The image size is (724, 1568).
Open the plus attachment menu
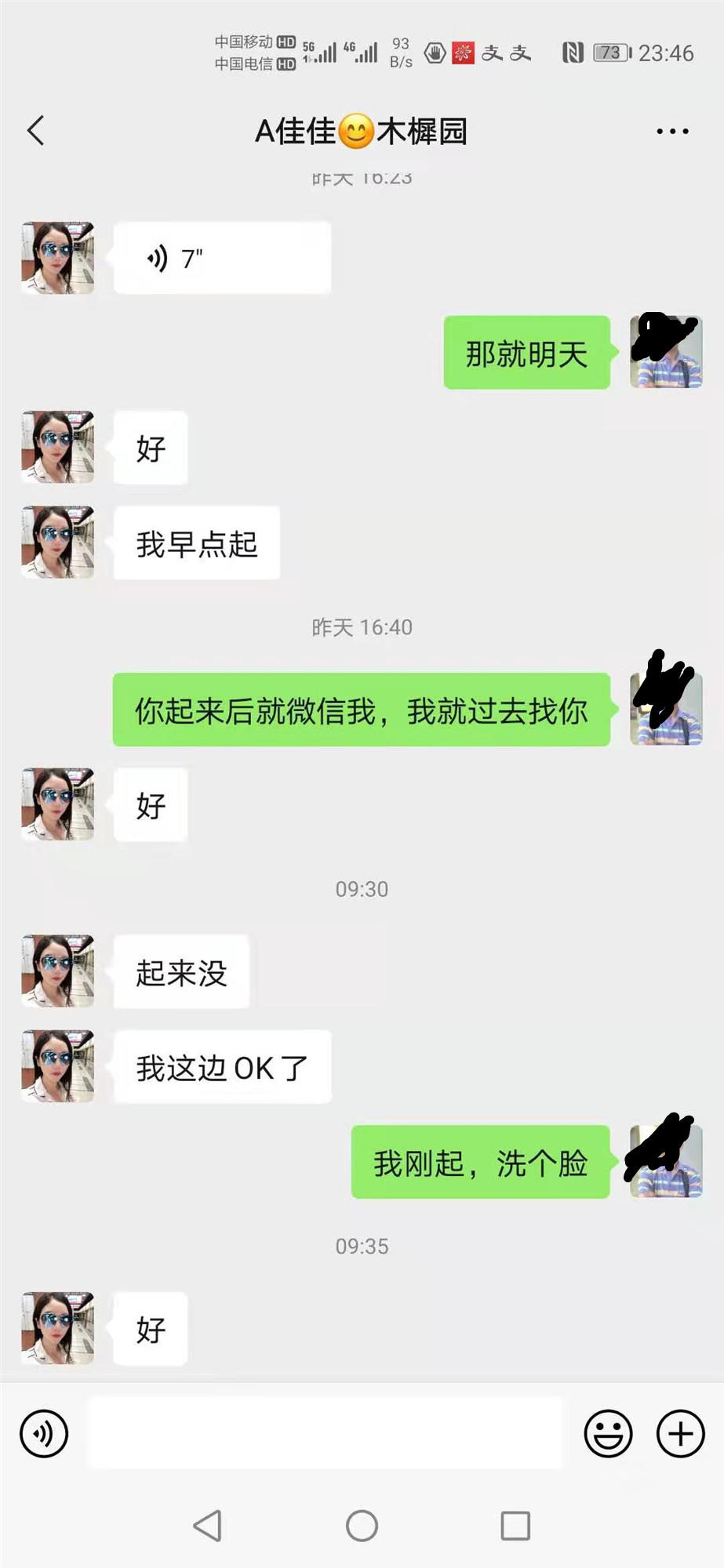[x=679, y=1432]
